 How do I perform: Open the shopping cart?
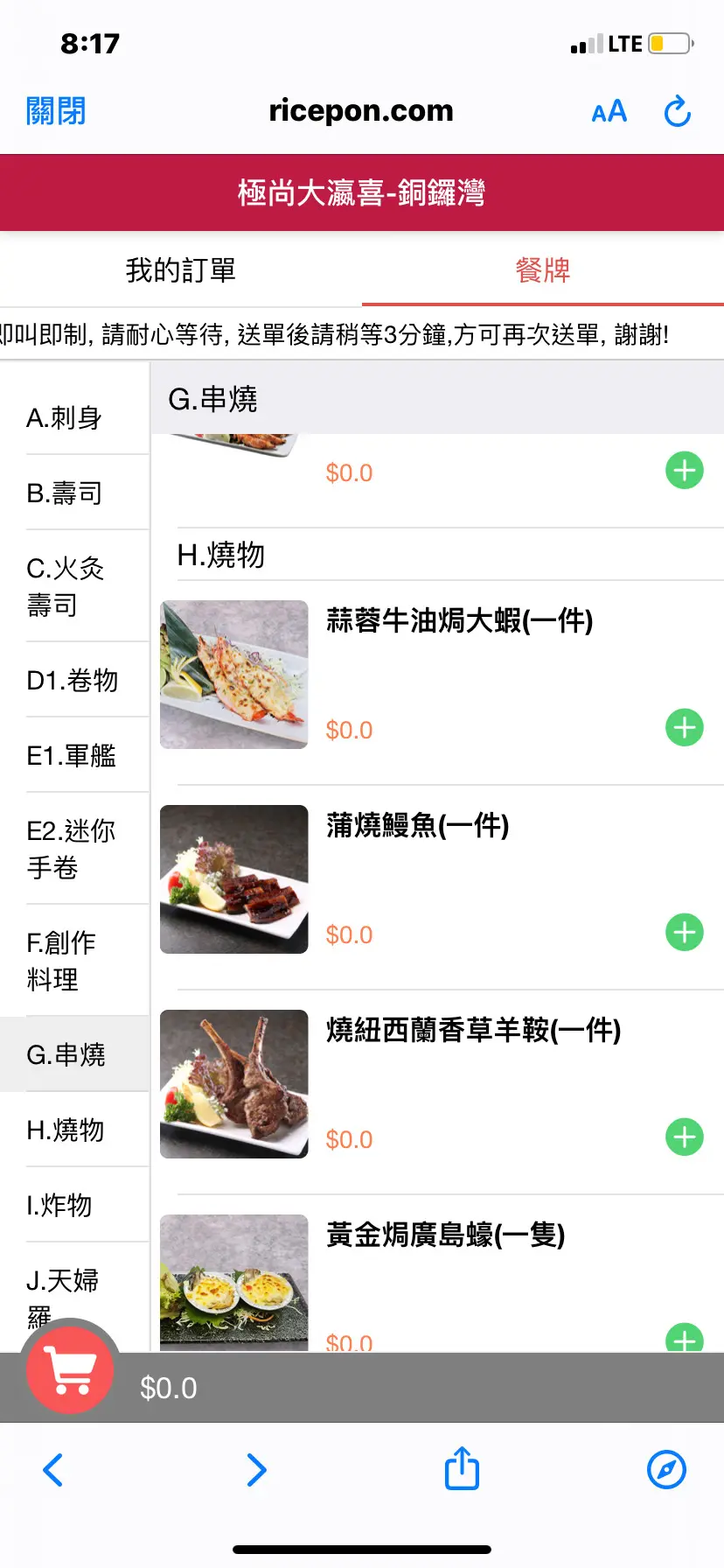pyautogui.click(x=70, y=1370)
